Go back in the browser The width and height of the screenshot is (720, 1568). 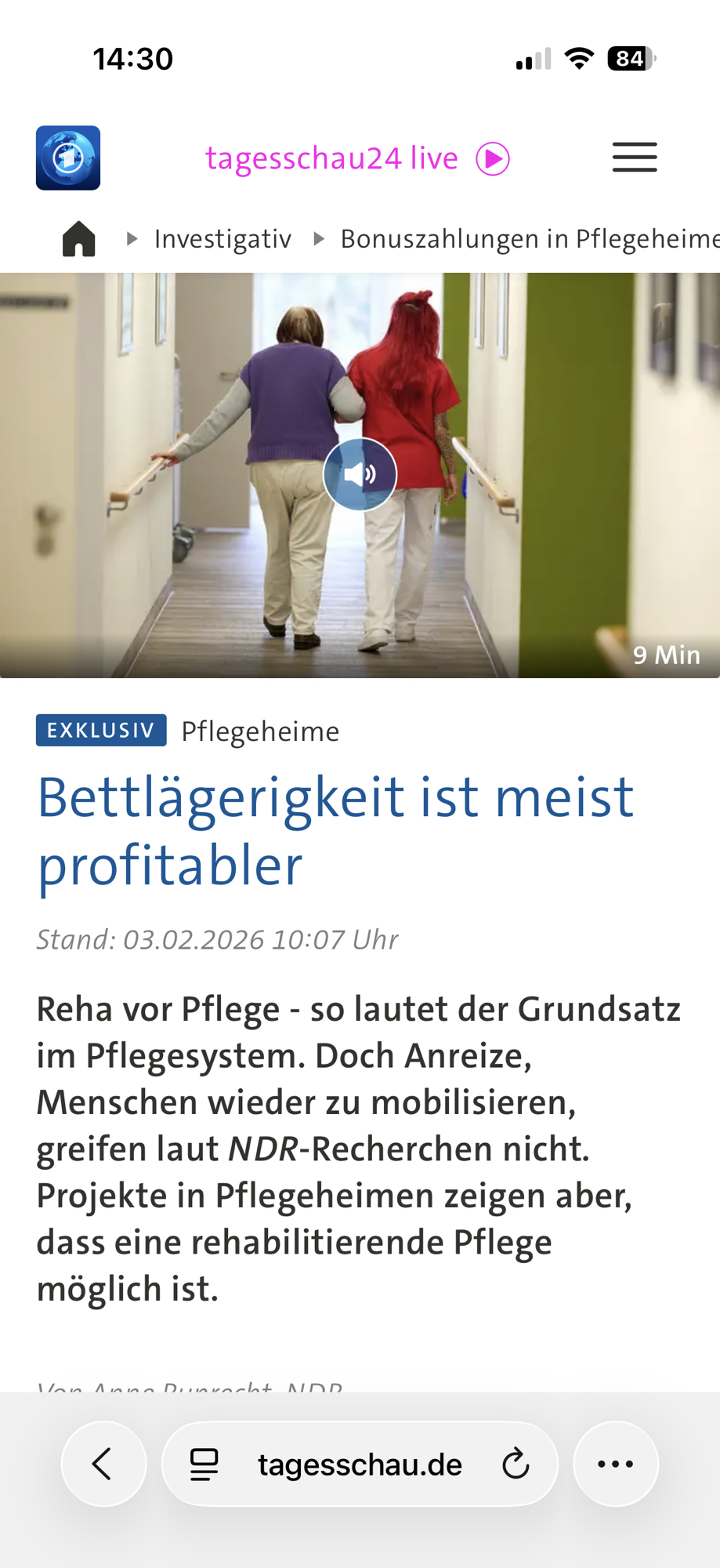point(103,1464)
